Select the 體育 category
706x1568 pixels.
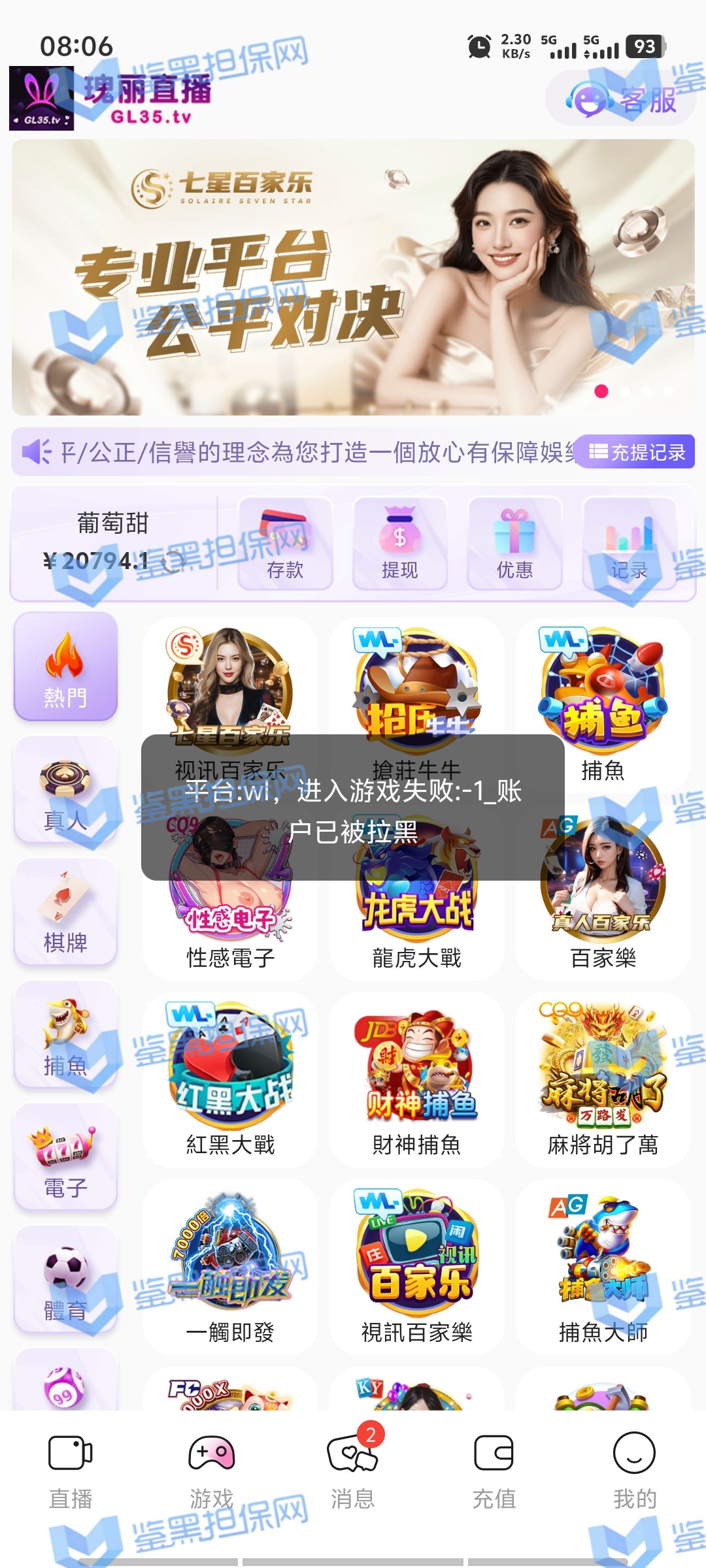[65, 1279]
